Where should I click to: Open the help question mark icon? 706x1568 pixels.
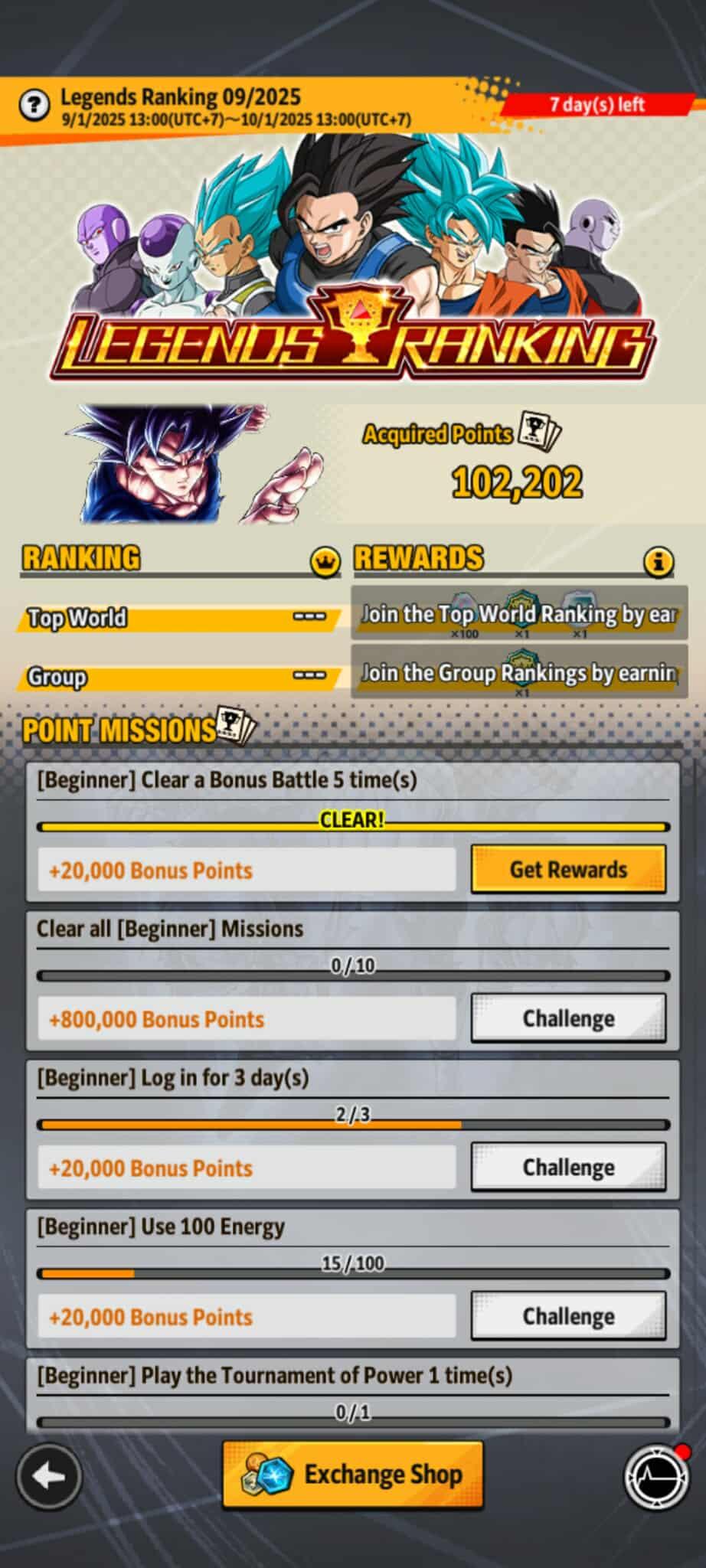(34, 105)
